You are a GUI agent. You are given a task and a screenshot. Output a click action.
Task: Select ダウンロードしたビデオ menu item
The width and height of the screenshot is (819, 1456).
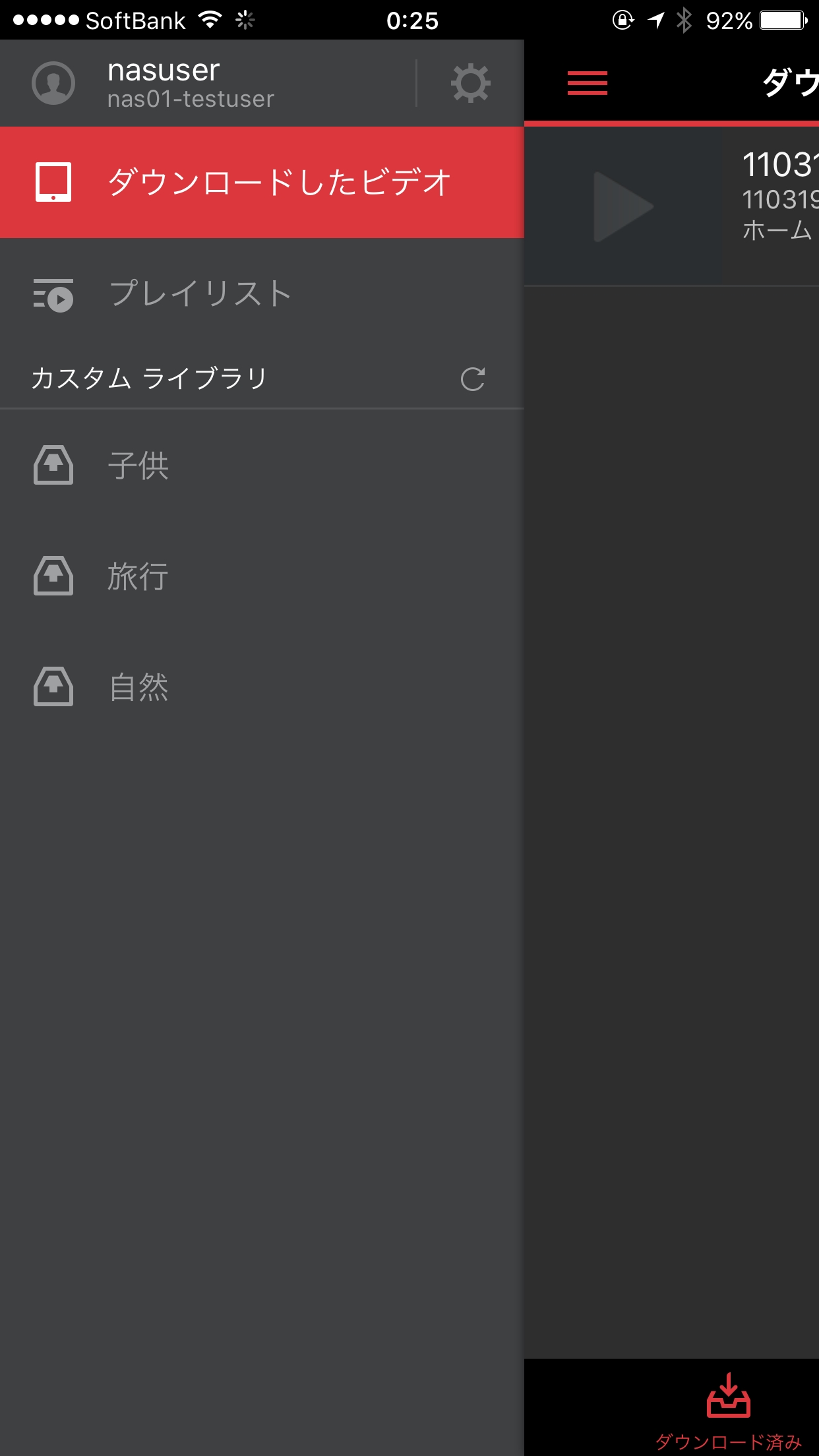click(262, 182)
